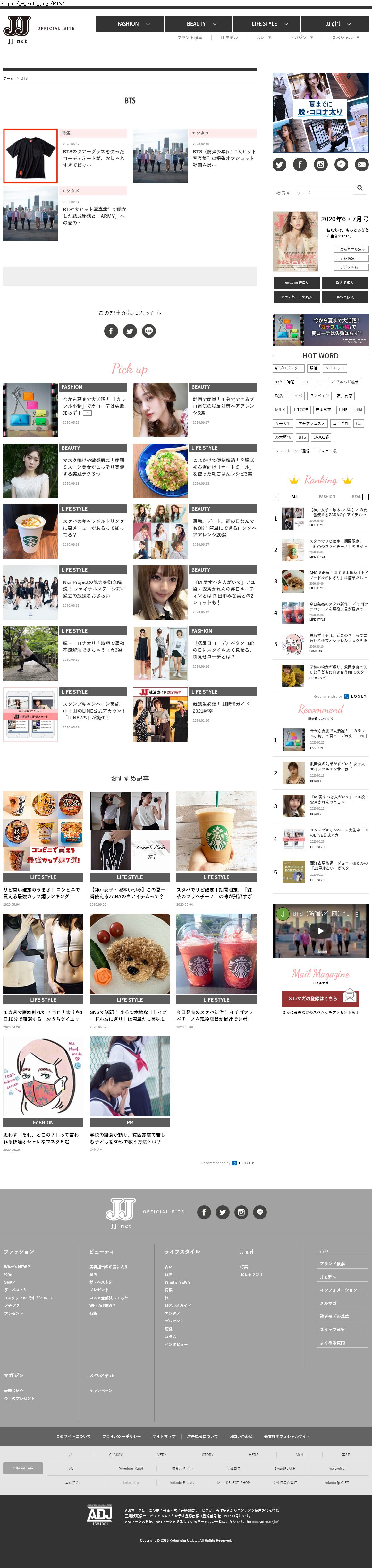Open 最新号立ち読み preview link

[x=351, y=249]
